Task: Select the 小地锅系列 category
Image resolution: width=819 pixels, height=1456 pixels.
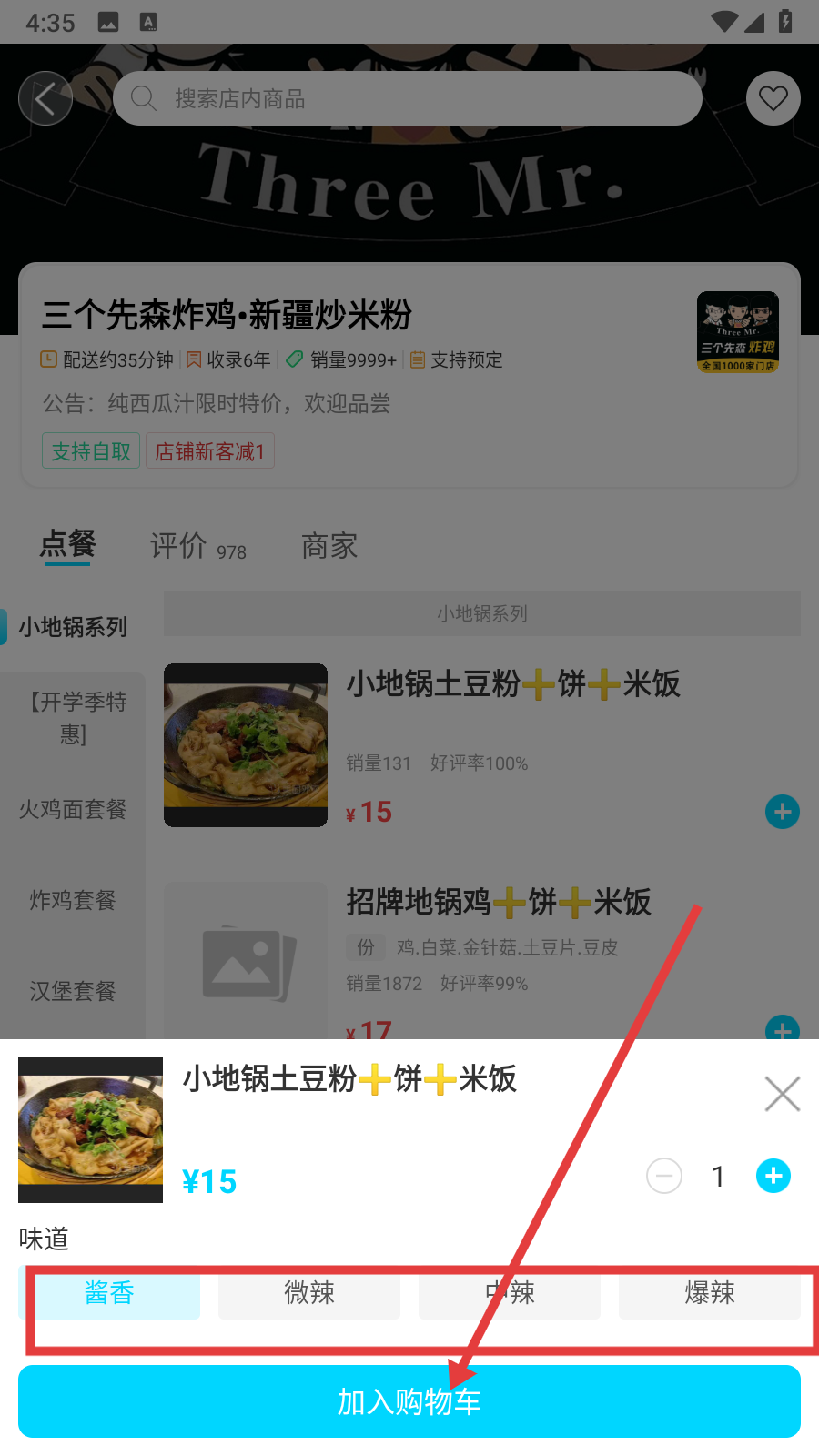Action: pos(73,627)
